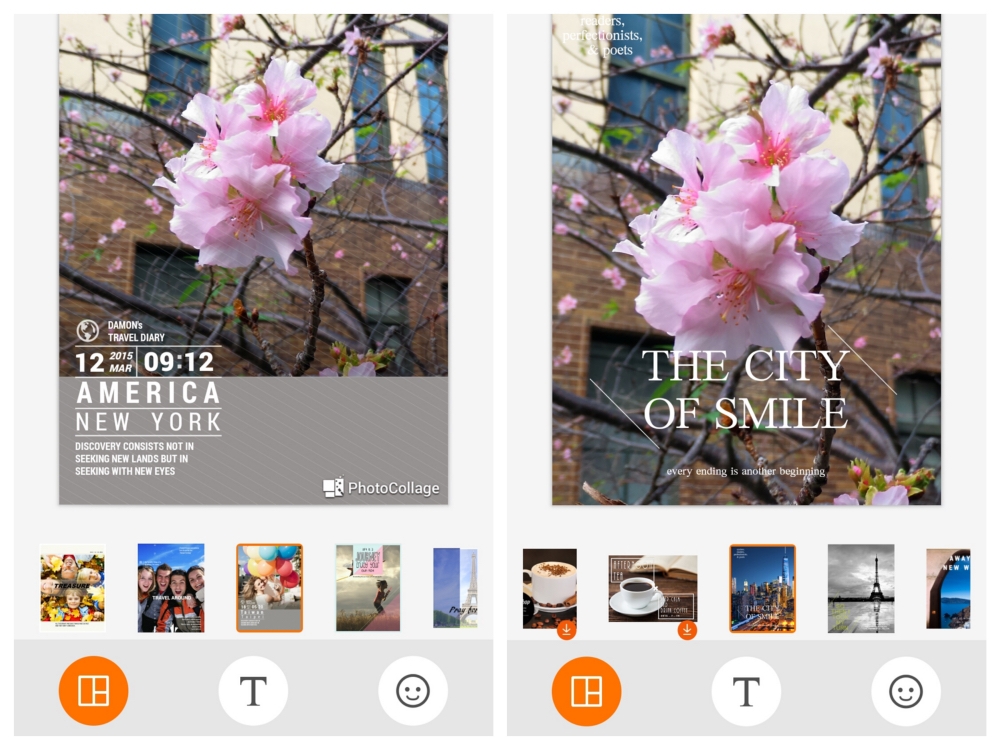Viewport: 1000px width, 750px height.
Task: Open template layouts under the travel diary poster
Action: pyautogui.click(x=93, y=691)
